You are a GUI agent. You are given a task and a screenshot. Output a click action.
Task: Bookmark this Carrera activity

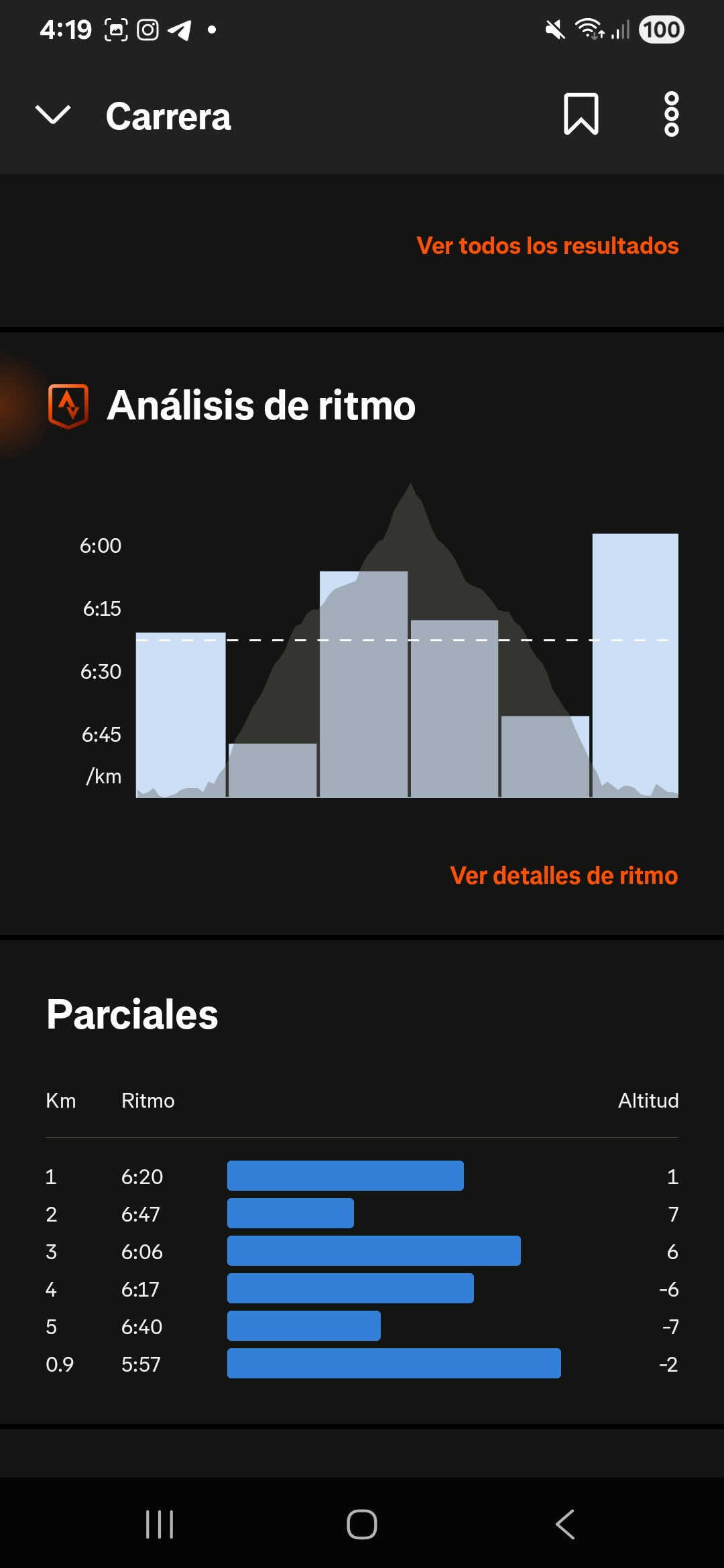(x=581, y=115)
